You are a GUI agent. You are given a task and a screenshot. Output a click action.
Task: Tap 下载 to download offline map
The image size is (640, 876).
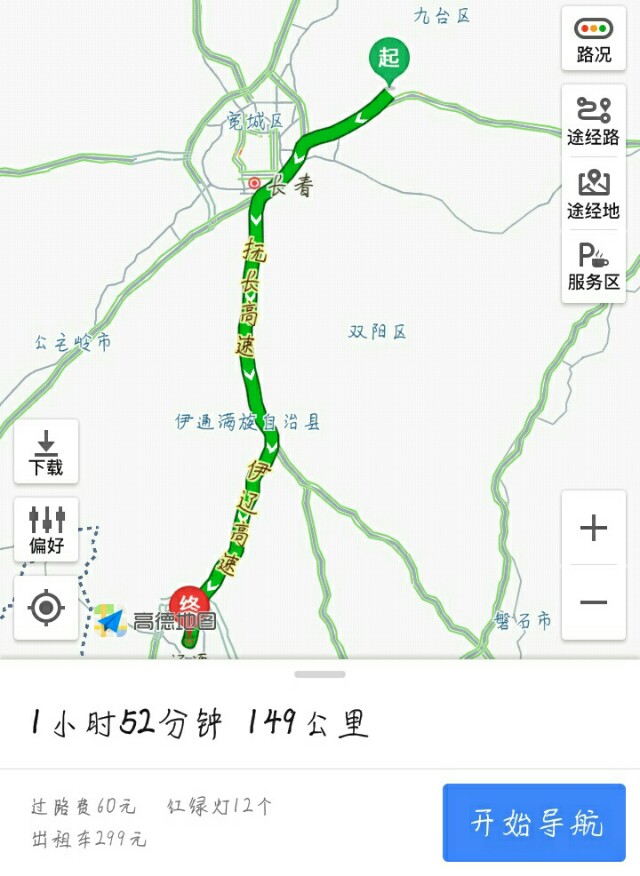pyautogui.click(x=46, y=452)
